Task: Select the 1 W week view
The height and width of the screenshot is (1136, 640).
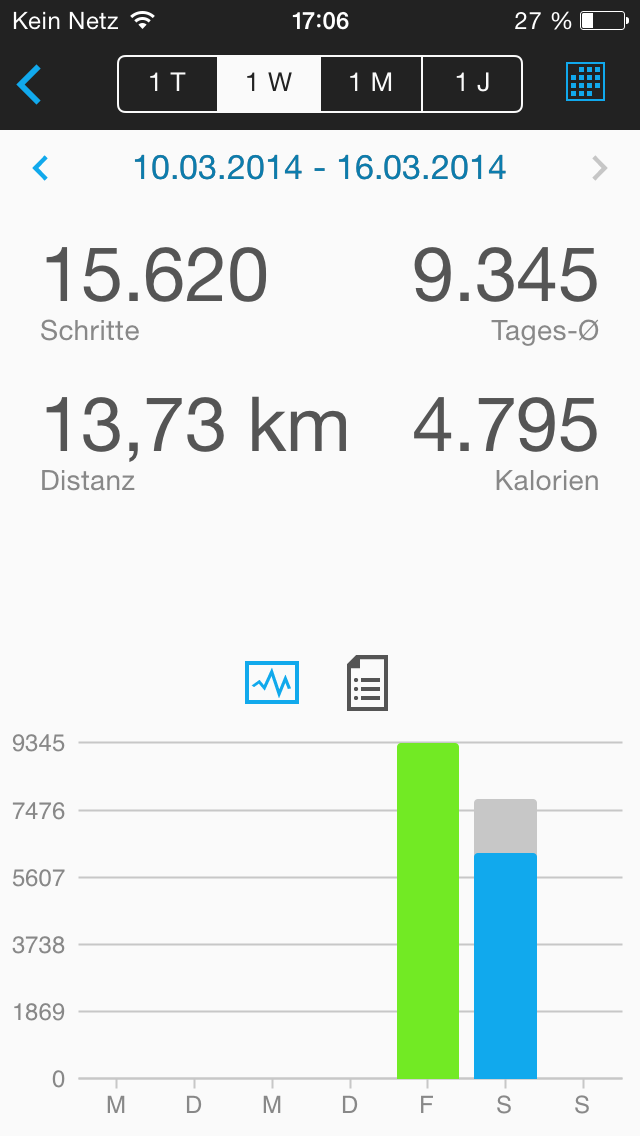Action: coord(269,83)
